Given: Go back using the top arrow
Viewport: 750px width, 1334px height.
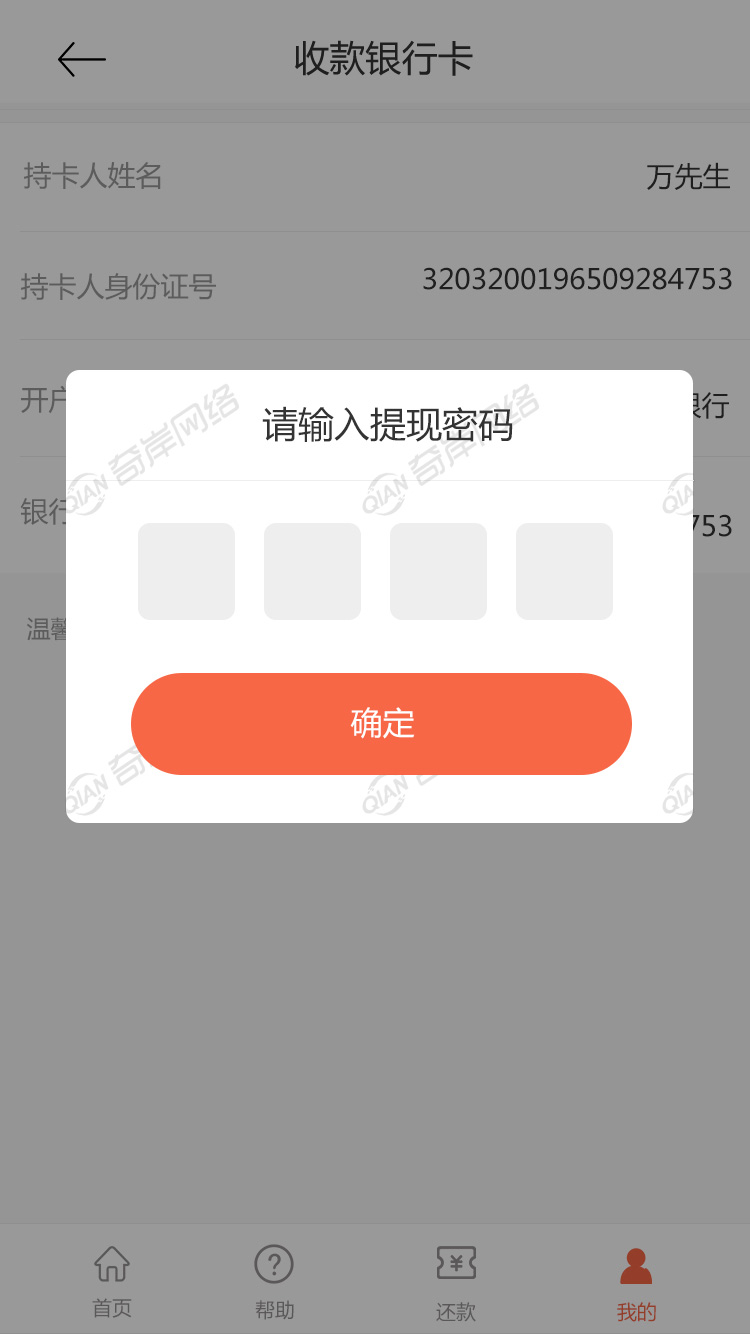Looking at the screenshot, I should tap(82, 60).
